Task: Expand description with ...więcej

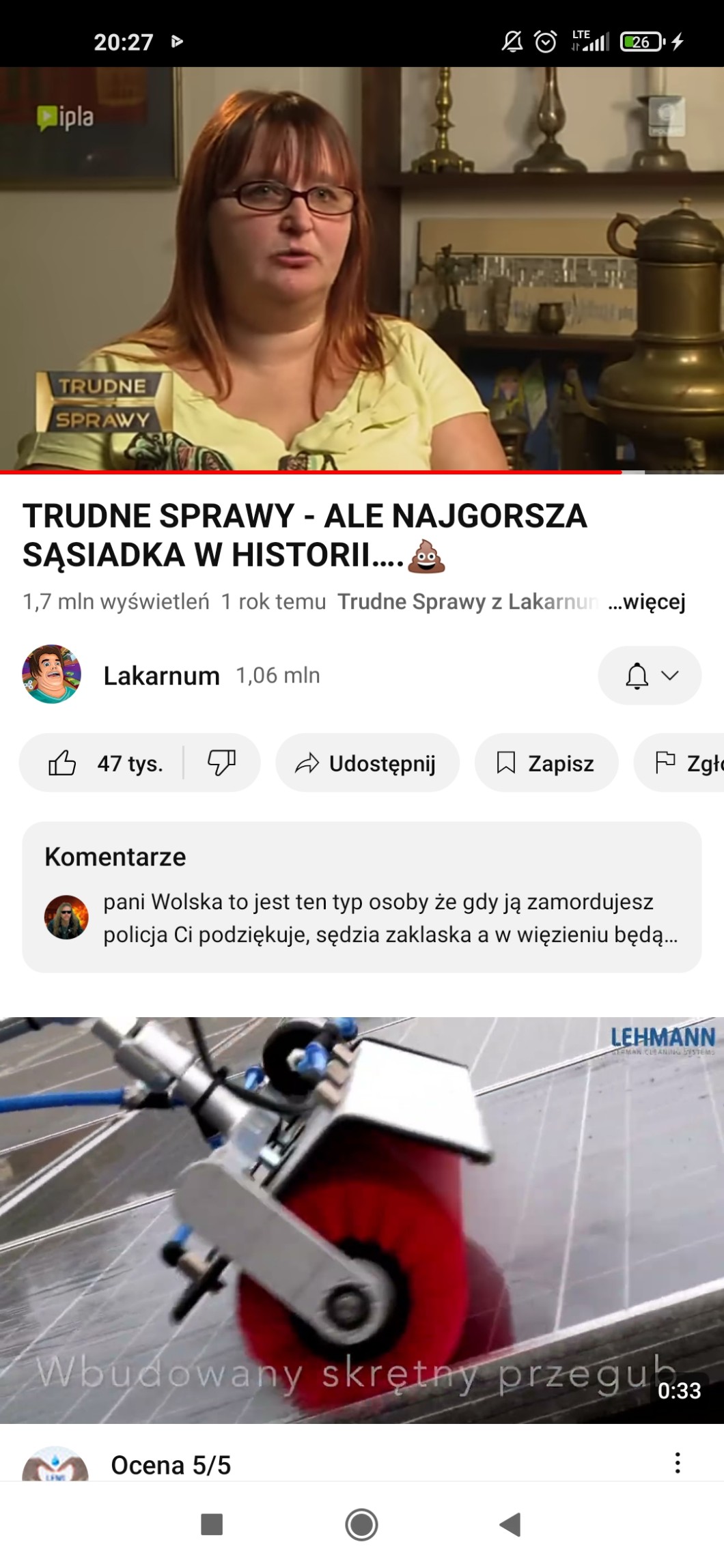Action: pyautogui.click(x=646, y=601)
